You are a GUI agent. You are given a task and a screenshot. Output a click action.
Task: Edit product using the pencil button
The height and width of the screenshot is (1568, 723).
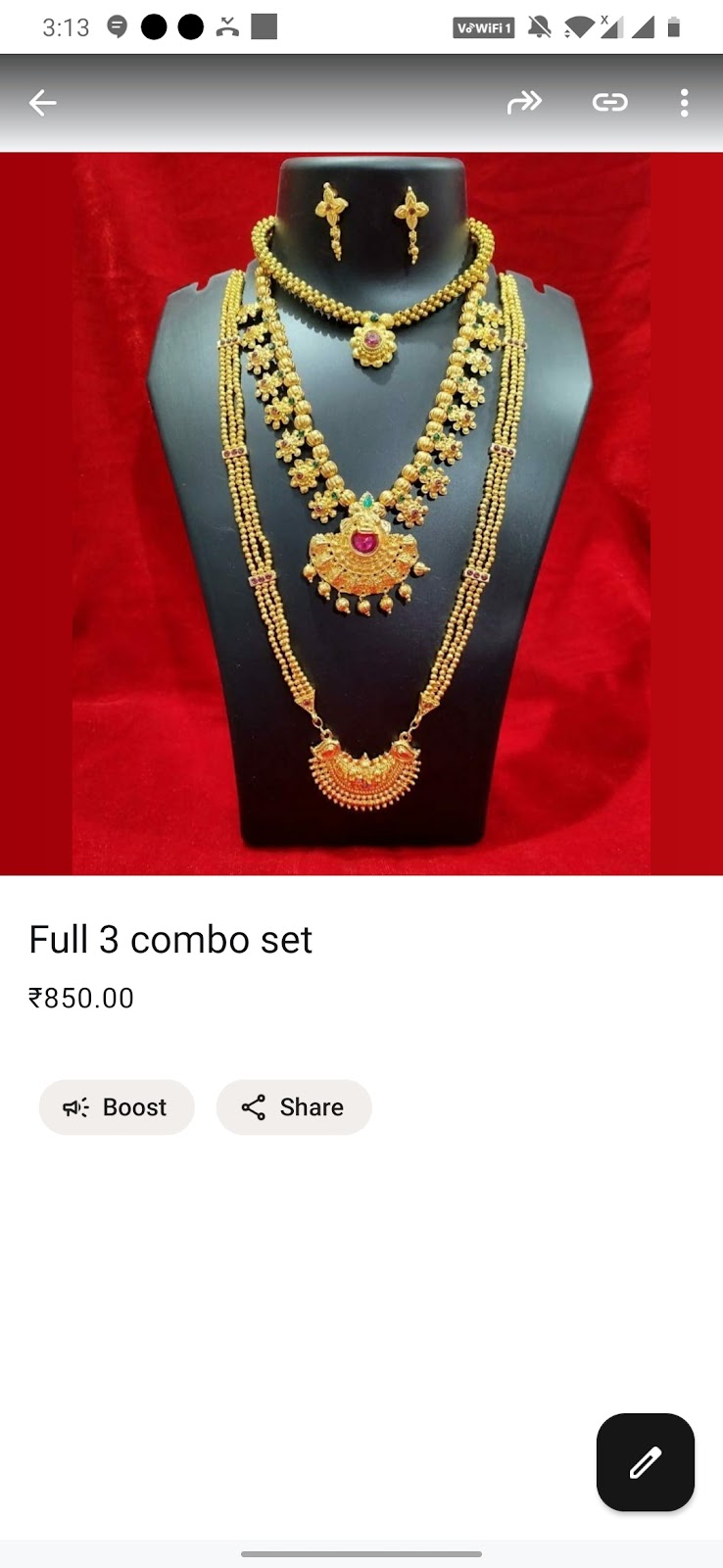coord(645,1462)
